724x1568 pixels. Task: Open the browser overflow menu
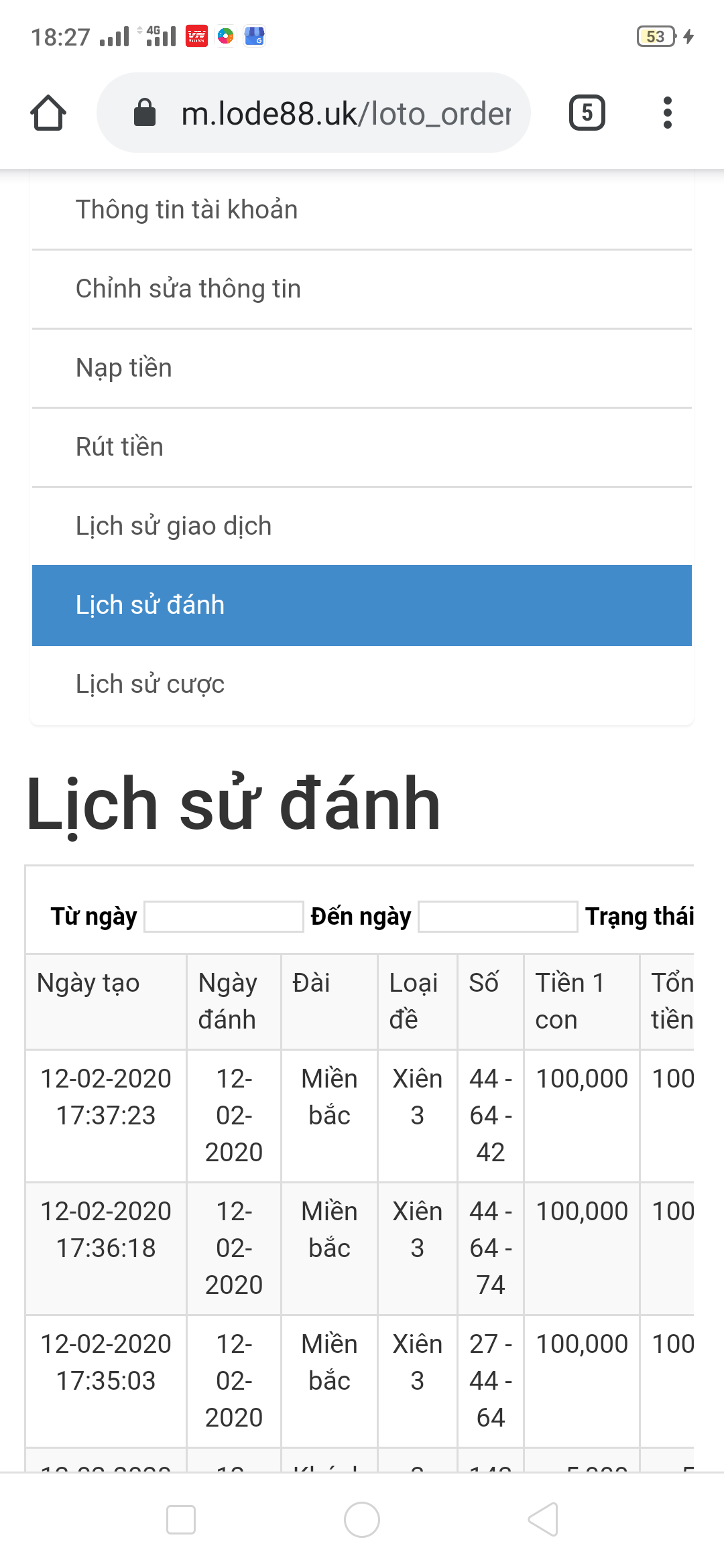pos(667,113)
